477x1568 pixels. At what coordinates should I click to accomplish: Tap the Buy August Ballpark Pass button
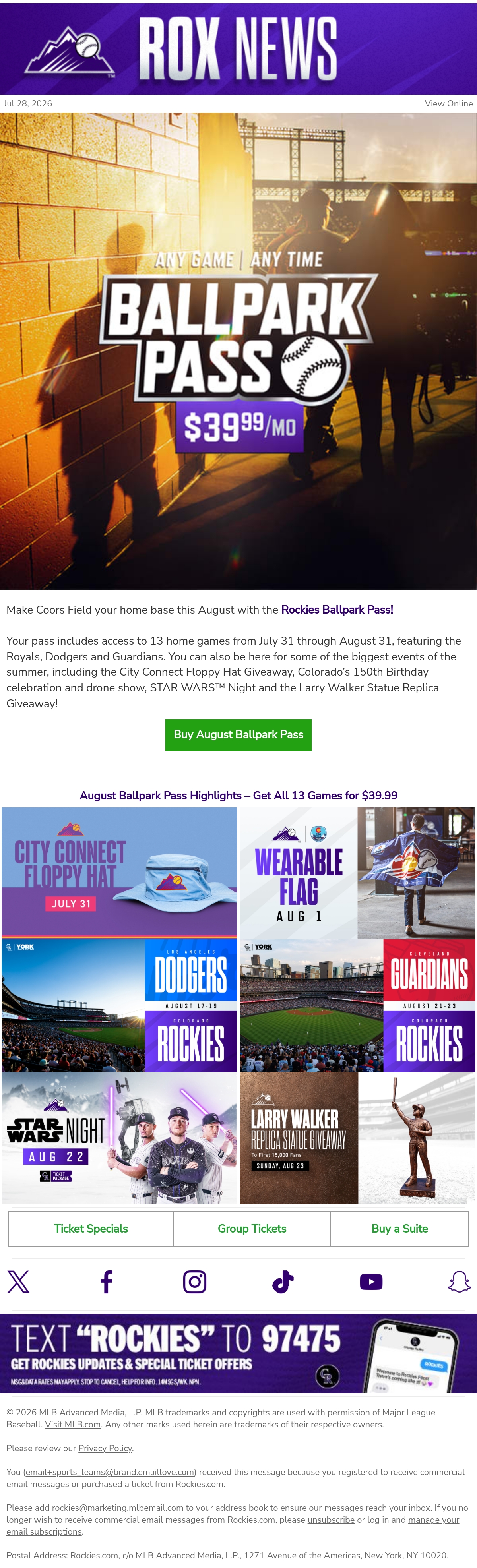(238, 735)
